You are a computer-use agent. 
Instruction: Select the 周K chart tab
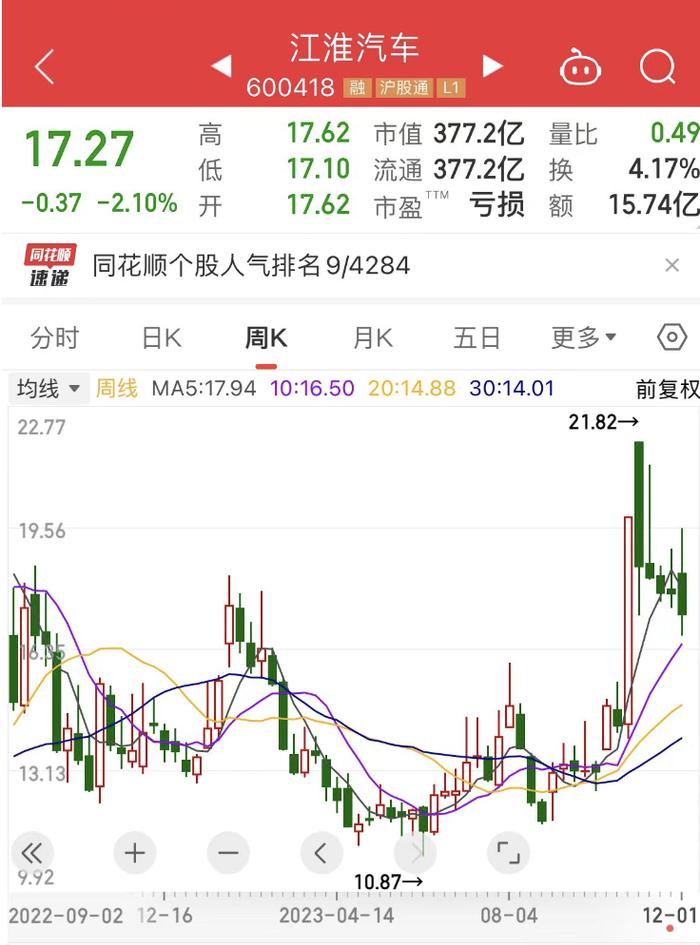(266, 338)
